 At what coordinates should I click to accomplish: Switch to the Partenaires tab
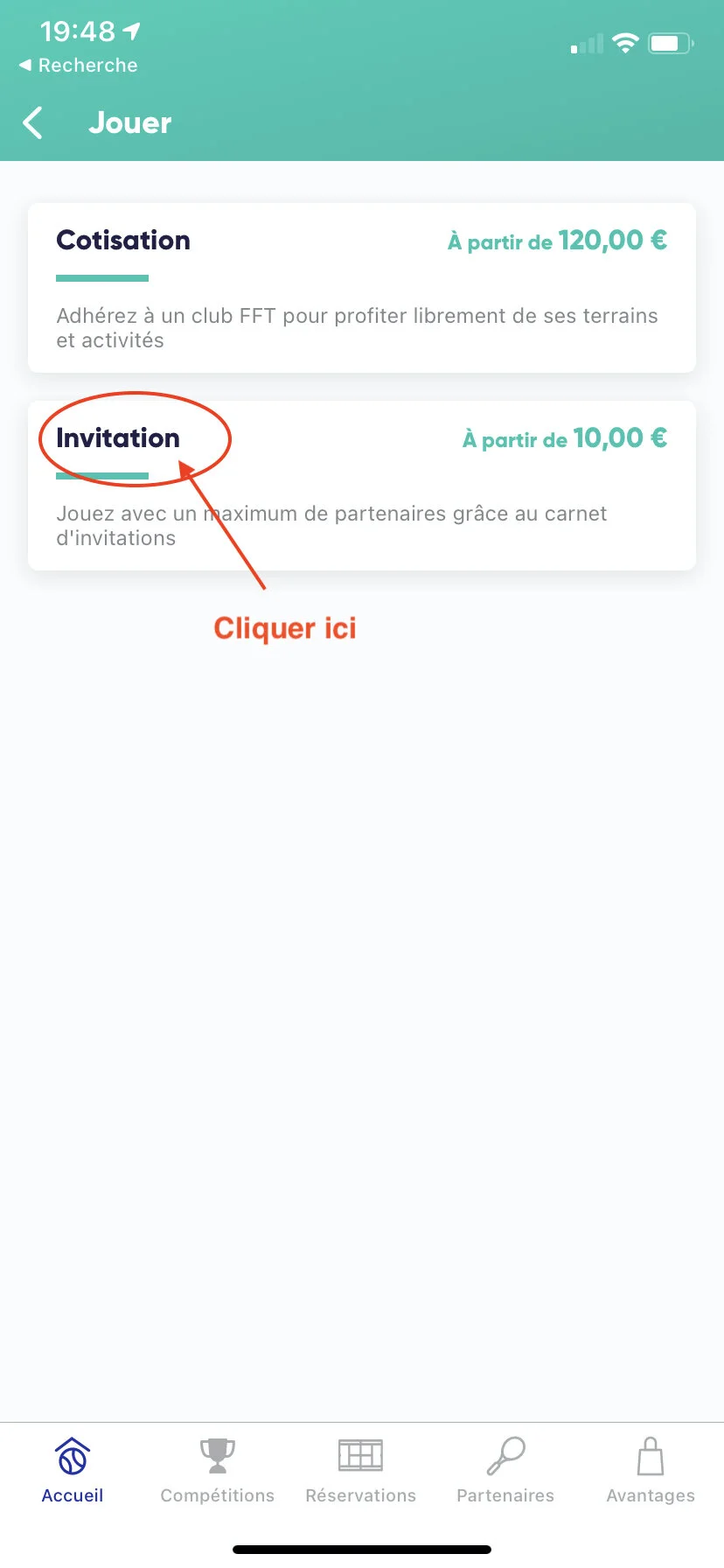(505, 1472)
